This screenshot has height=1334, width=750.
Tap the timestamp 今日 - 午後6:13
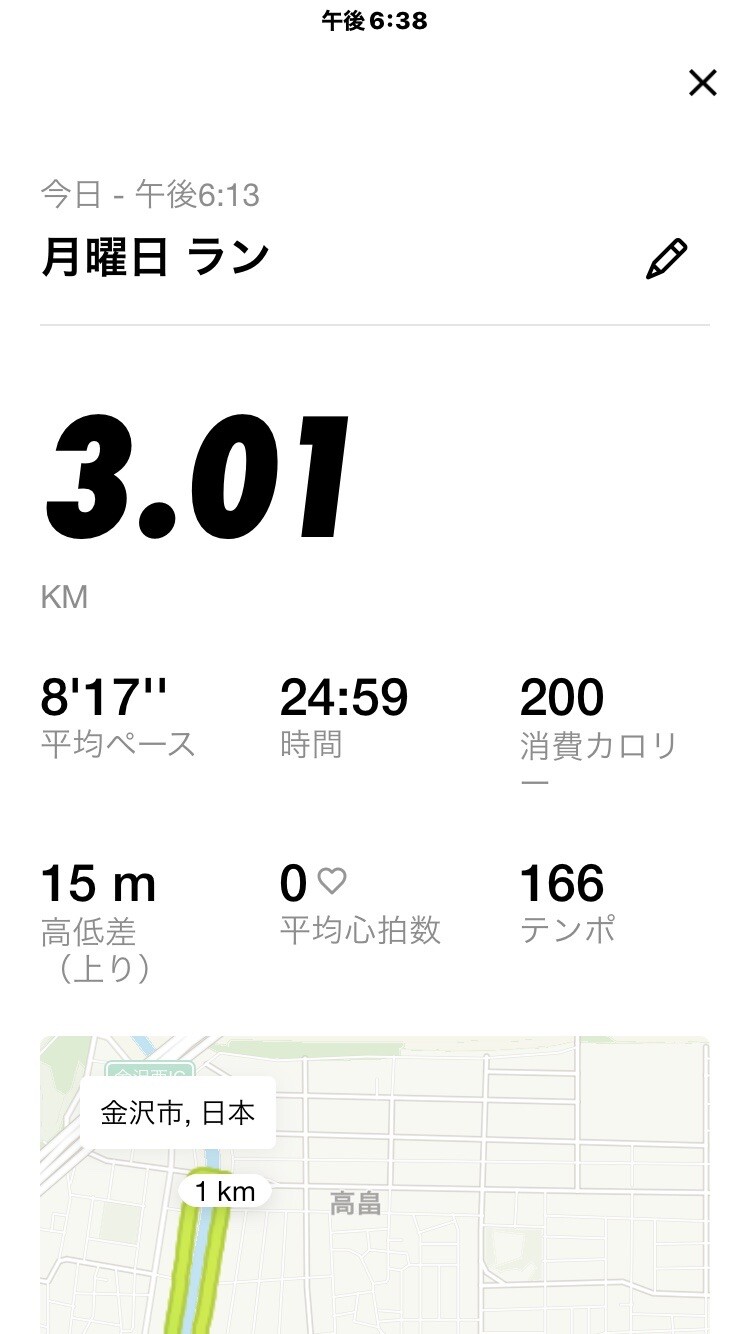(x=150, y=196)
